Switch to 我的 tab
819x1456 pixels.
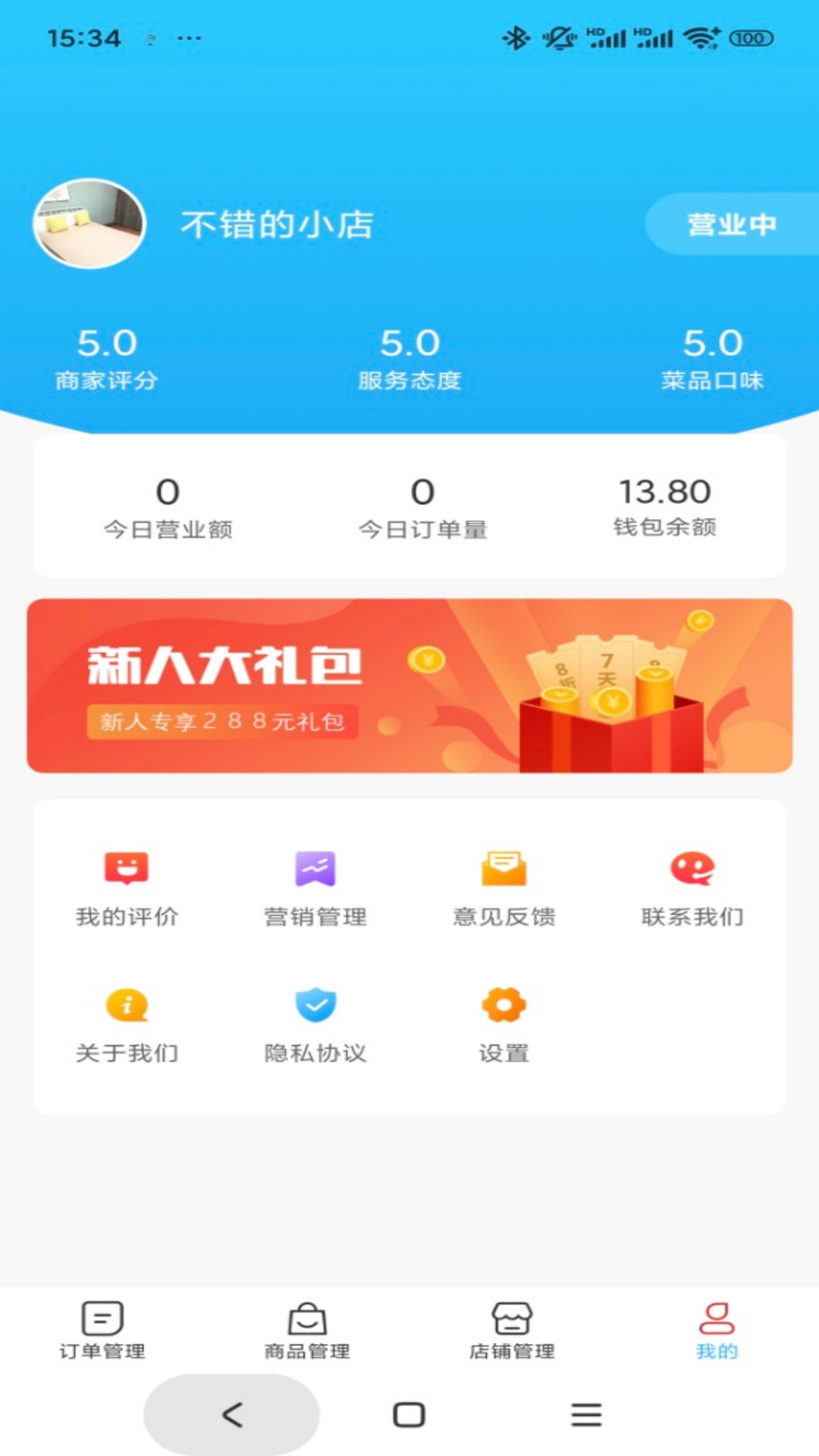(715, 1331)
